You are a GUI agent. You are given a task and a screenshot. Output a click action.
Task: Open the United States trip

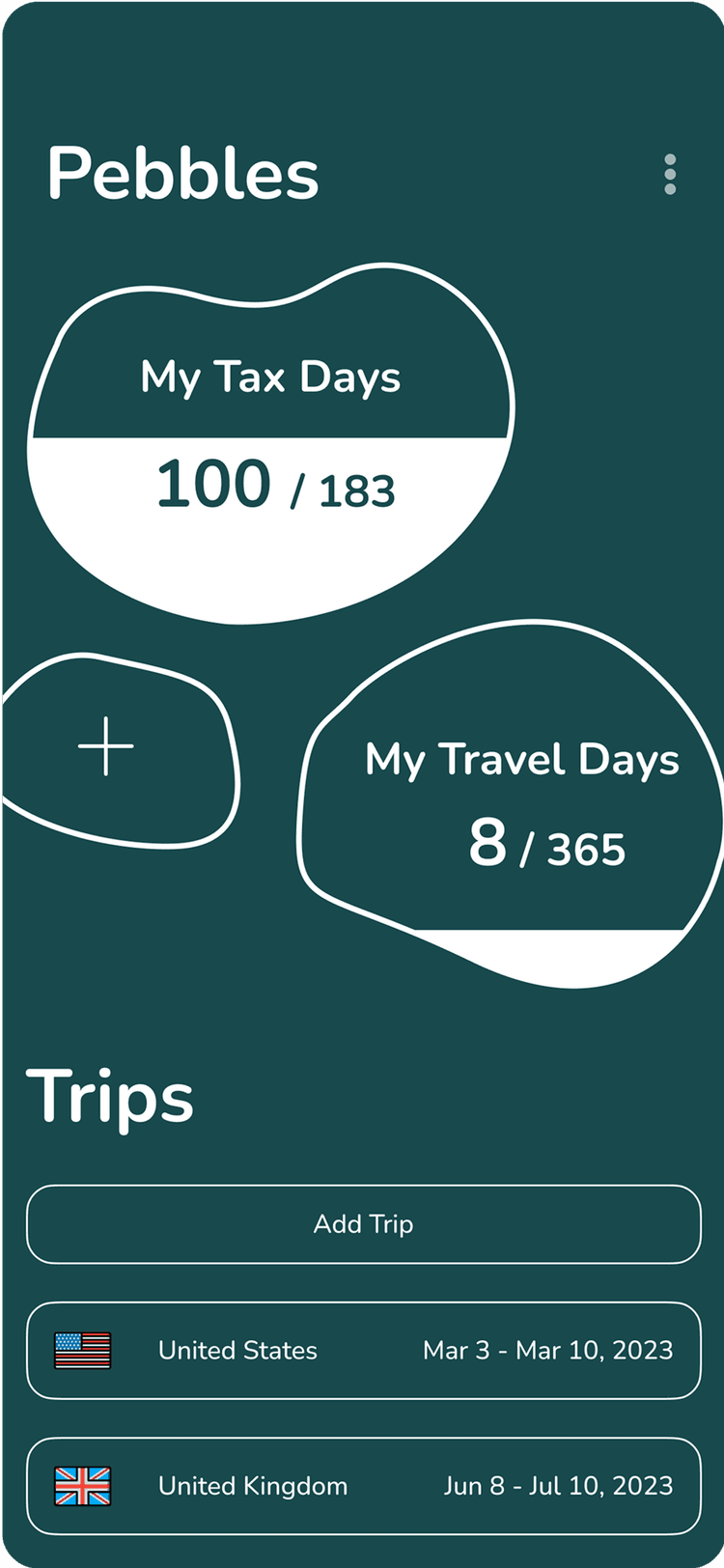pos(363,1351)
